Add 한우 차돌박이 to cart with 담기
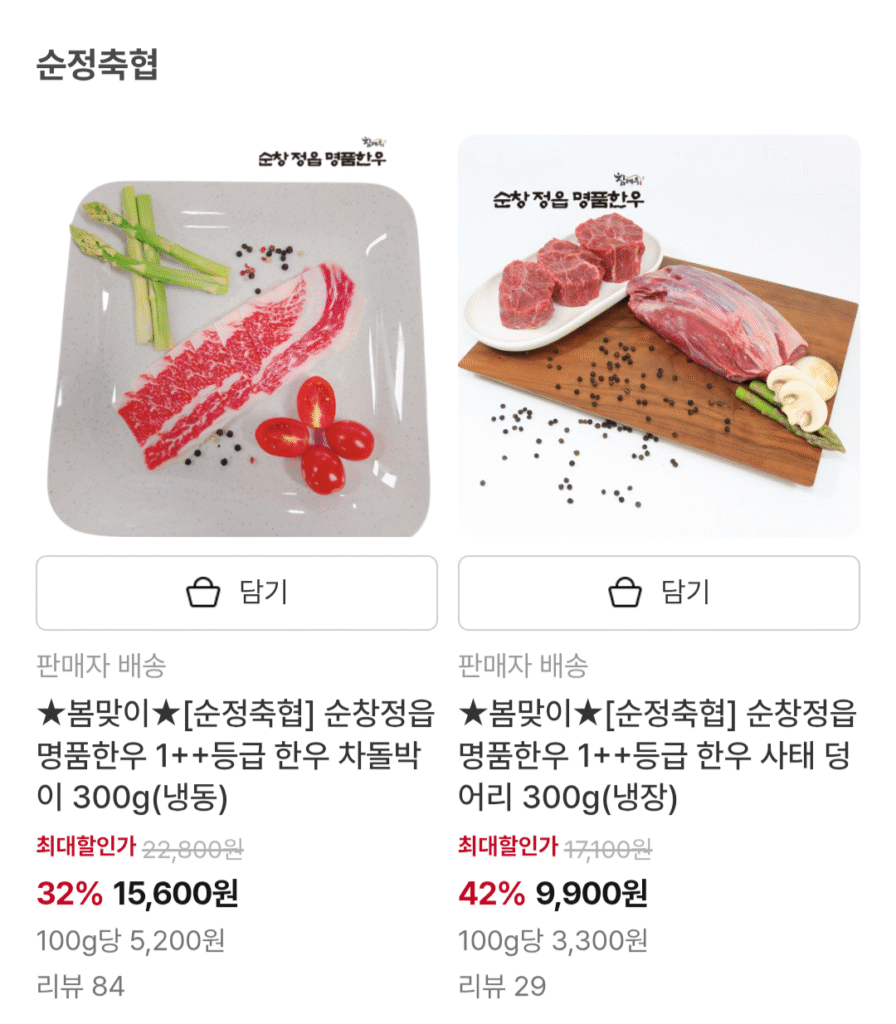Image resolution: width=896 pixels, height=1024 pixels. (x=237, y=593)
